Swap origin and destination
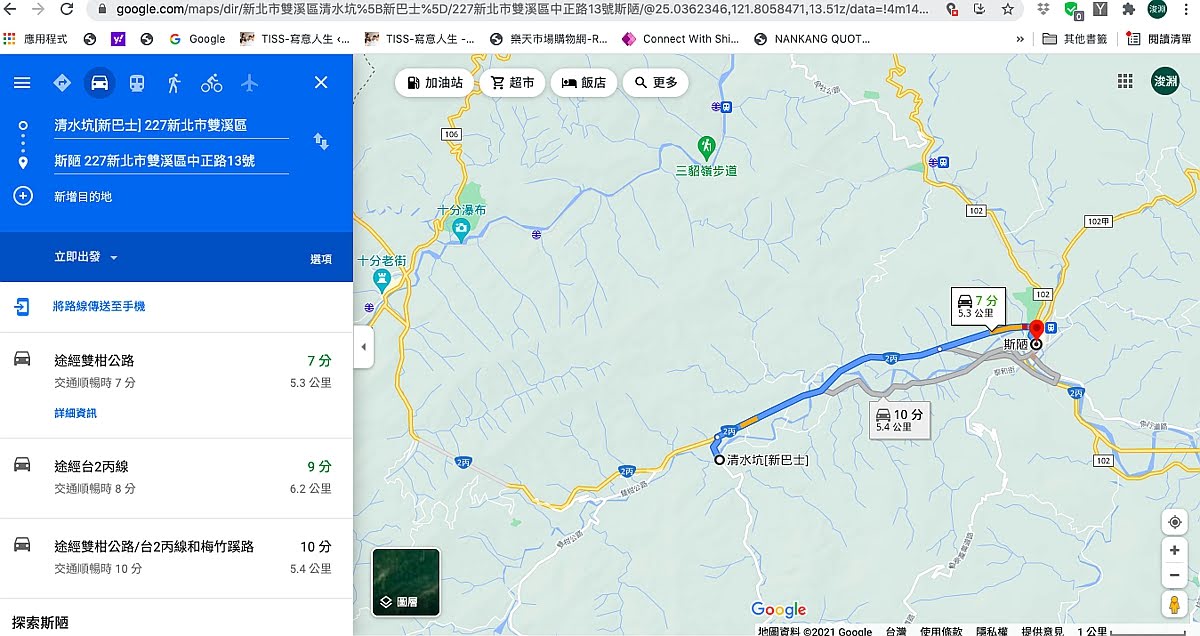The height and width of the screenshot is (636, 1200). click(321, 142)
